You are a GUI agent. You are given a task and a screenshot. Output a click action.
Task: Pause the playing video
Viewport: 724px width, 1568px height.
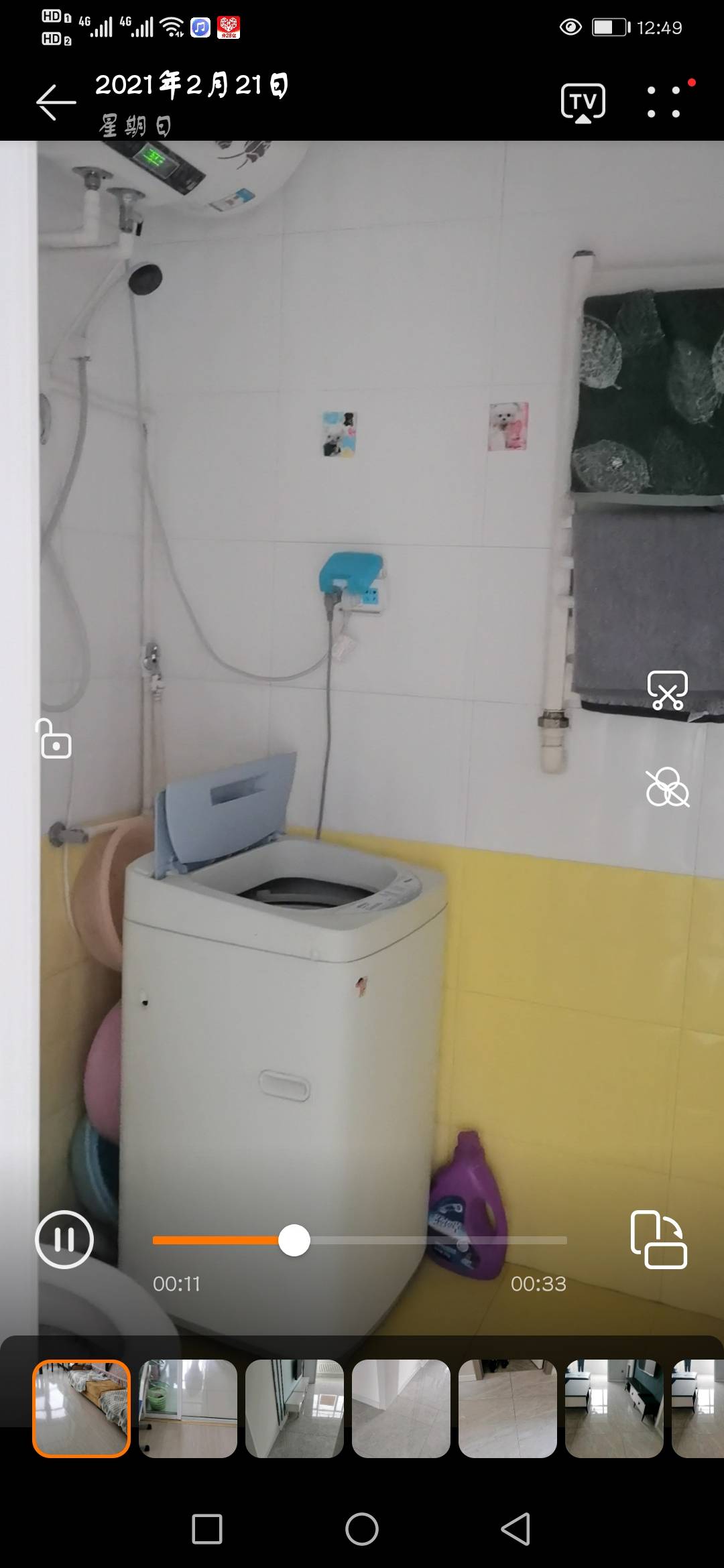(x=64, y=1239)
